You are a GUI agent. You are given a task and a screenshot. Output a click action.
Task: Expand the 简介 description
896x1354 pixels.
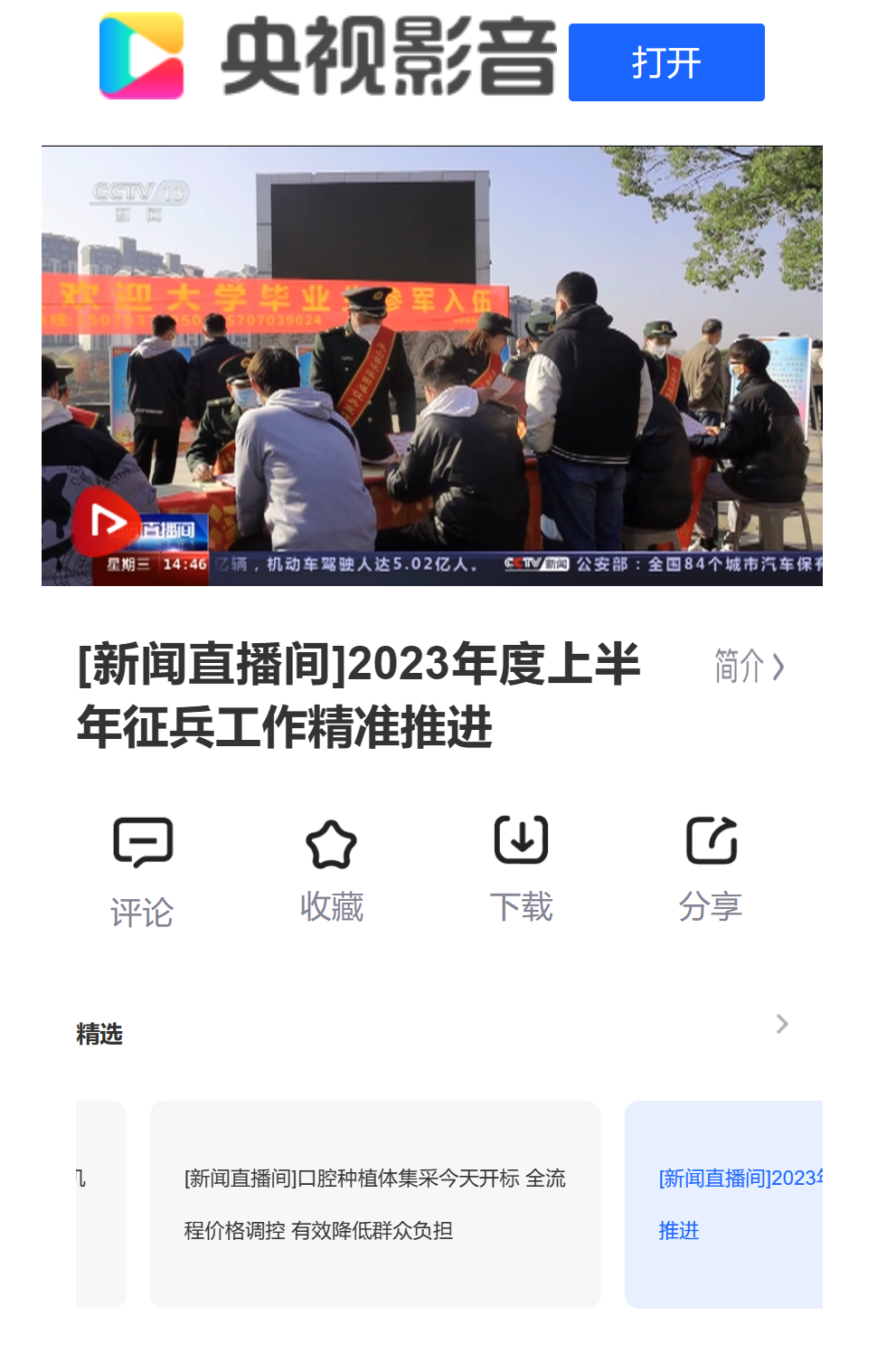tap(749, 667)
